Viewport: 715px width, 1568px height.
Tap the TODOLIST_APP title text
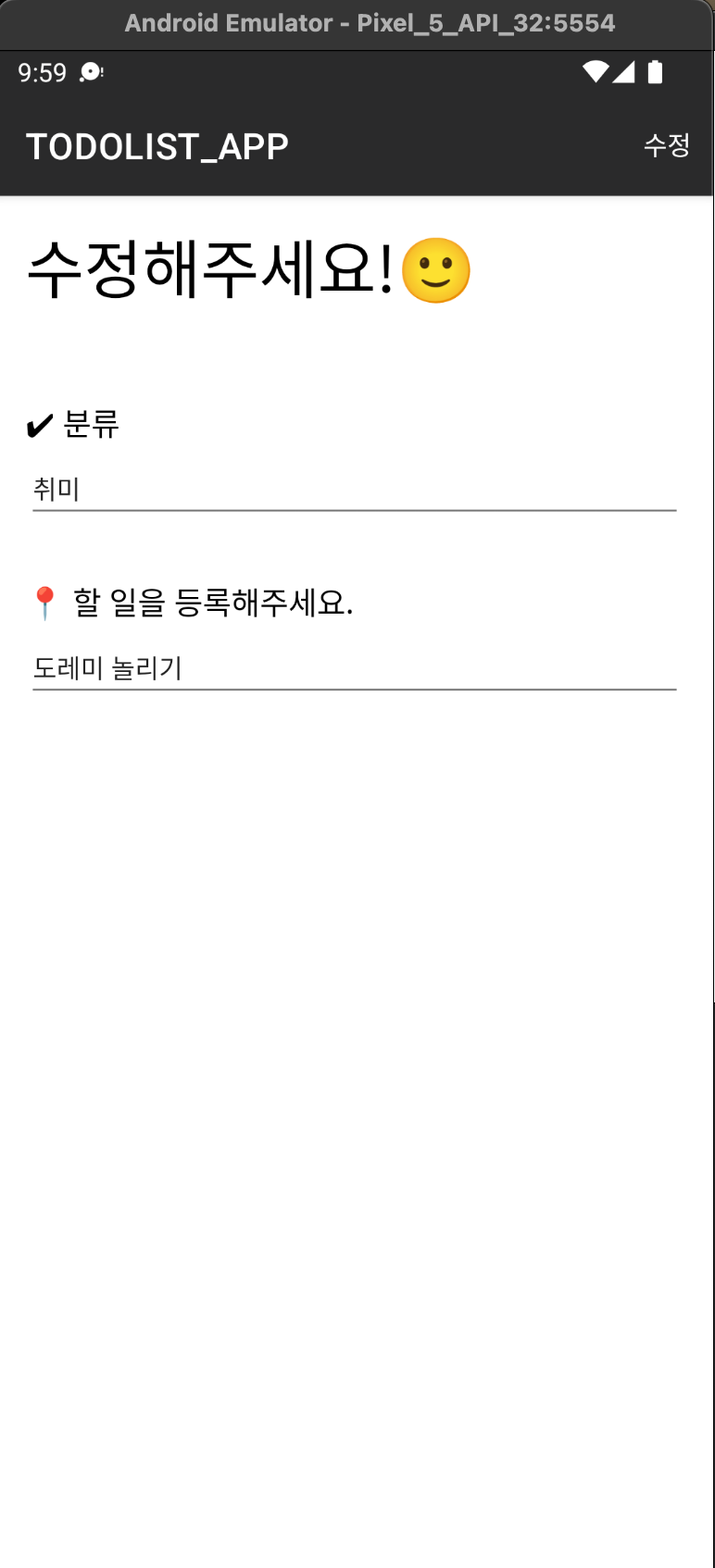tap(157, 145)
